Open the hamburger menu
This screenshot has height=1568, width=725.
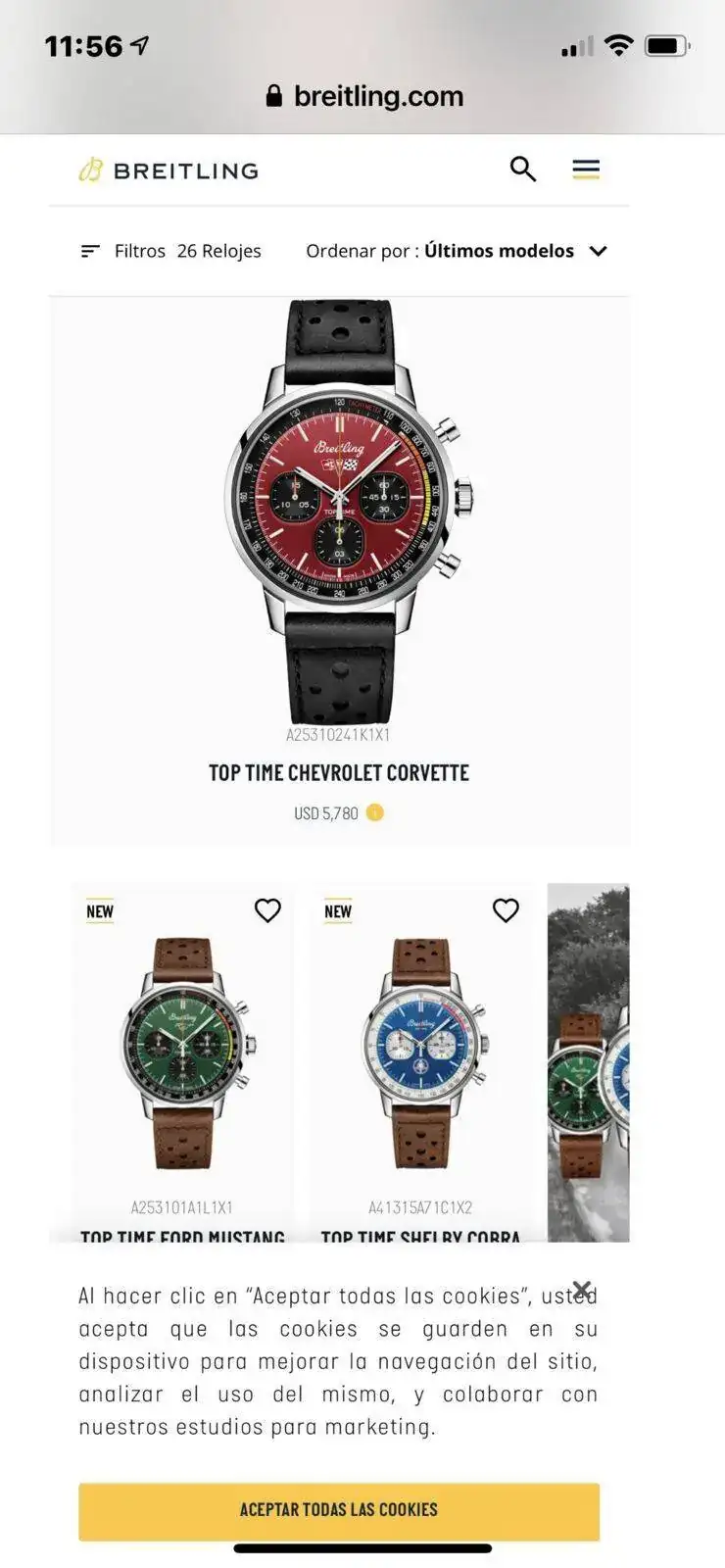pyautogui.click(x=586, y=170)
